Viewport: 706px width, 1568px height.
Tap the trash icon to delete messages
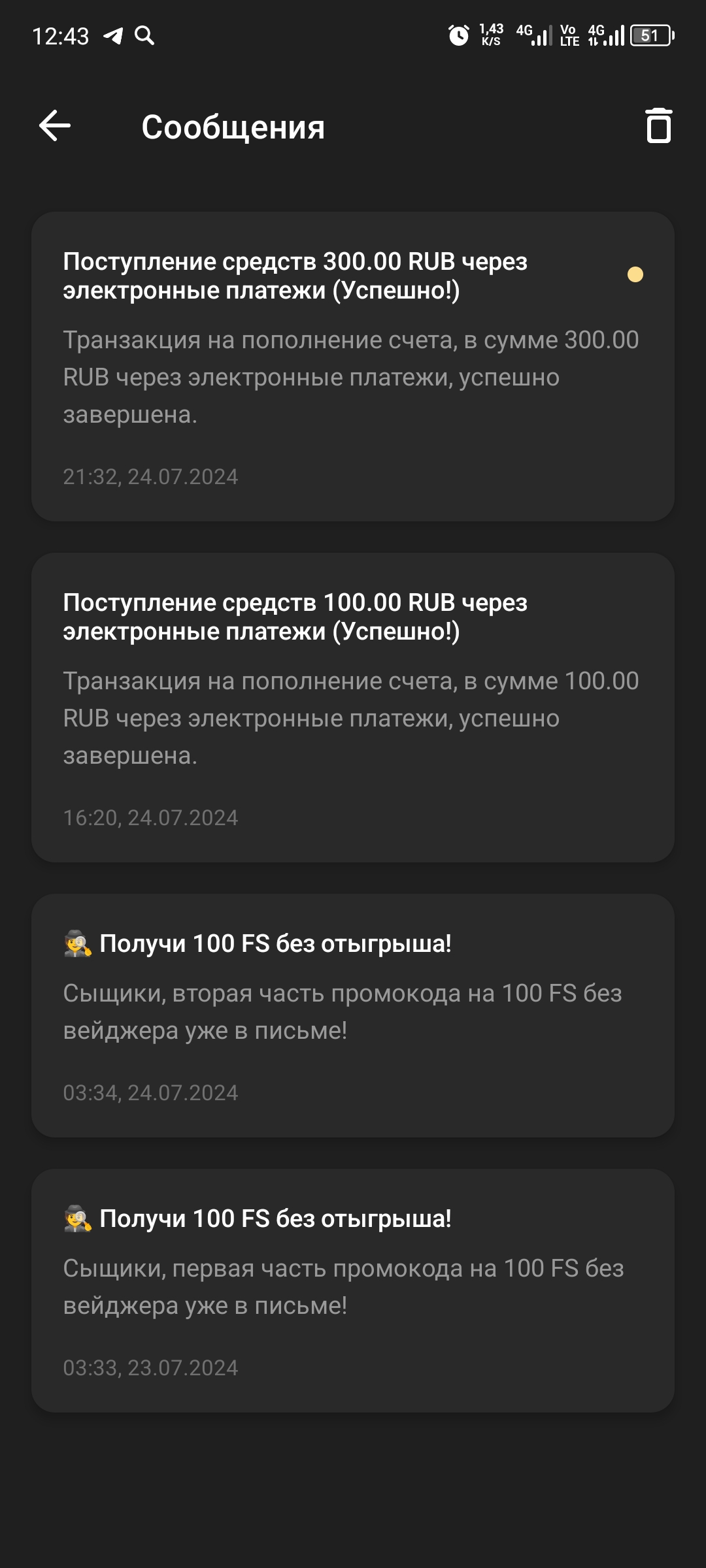click(658, 125)
